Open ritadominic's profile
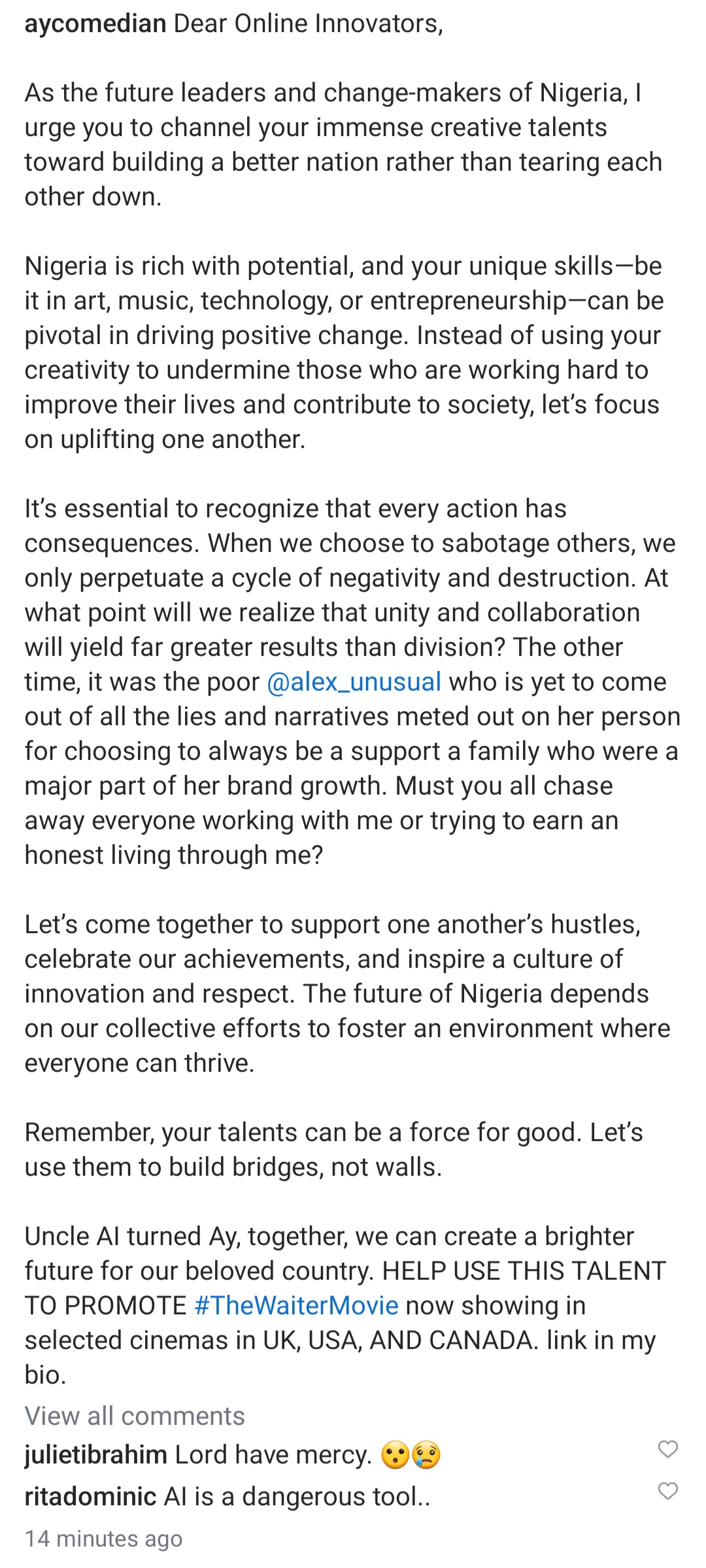 [90, 1497]
